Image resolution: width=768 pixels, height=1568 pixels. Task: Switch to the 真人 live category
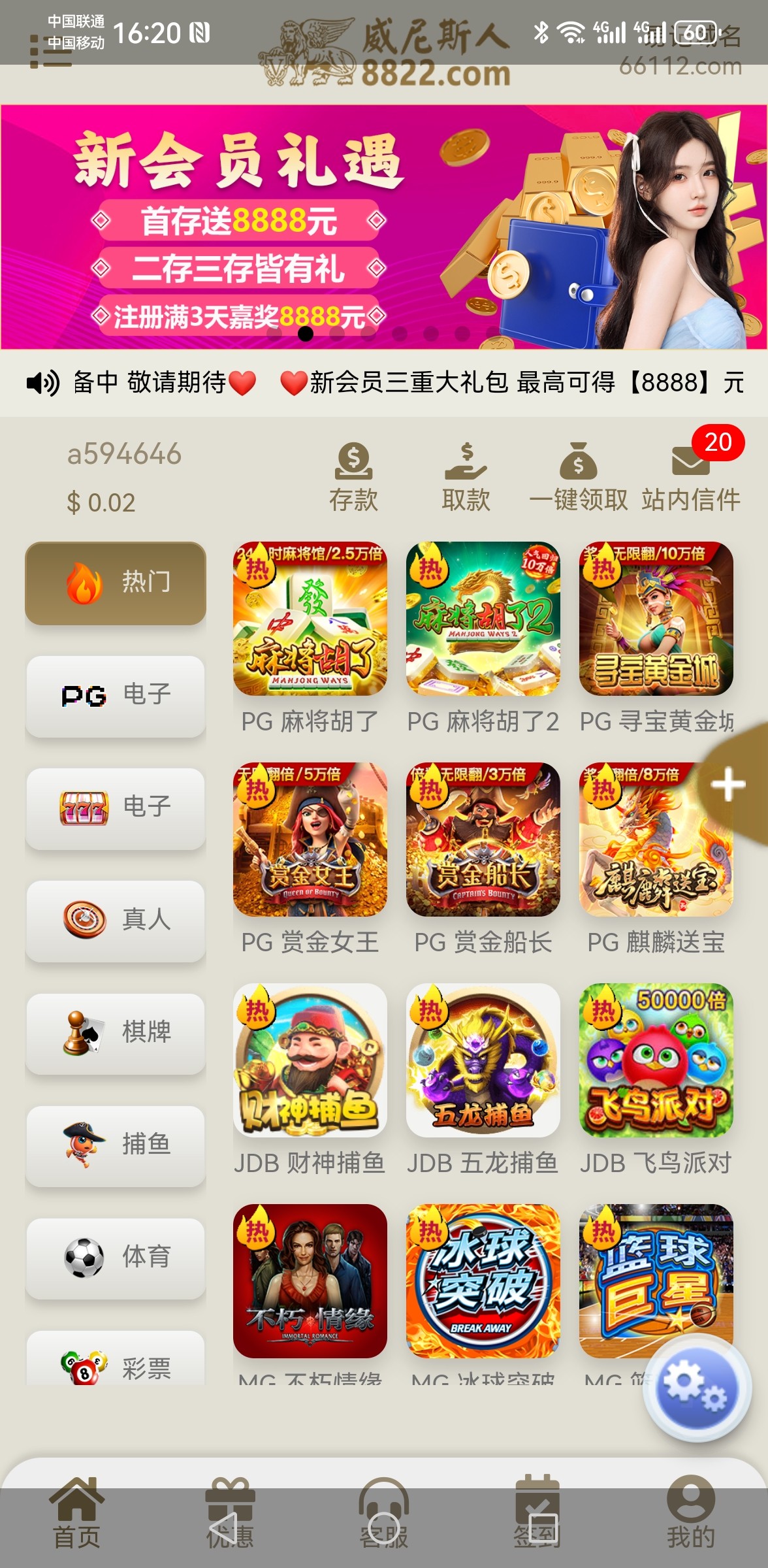tap(116, 921)
